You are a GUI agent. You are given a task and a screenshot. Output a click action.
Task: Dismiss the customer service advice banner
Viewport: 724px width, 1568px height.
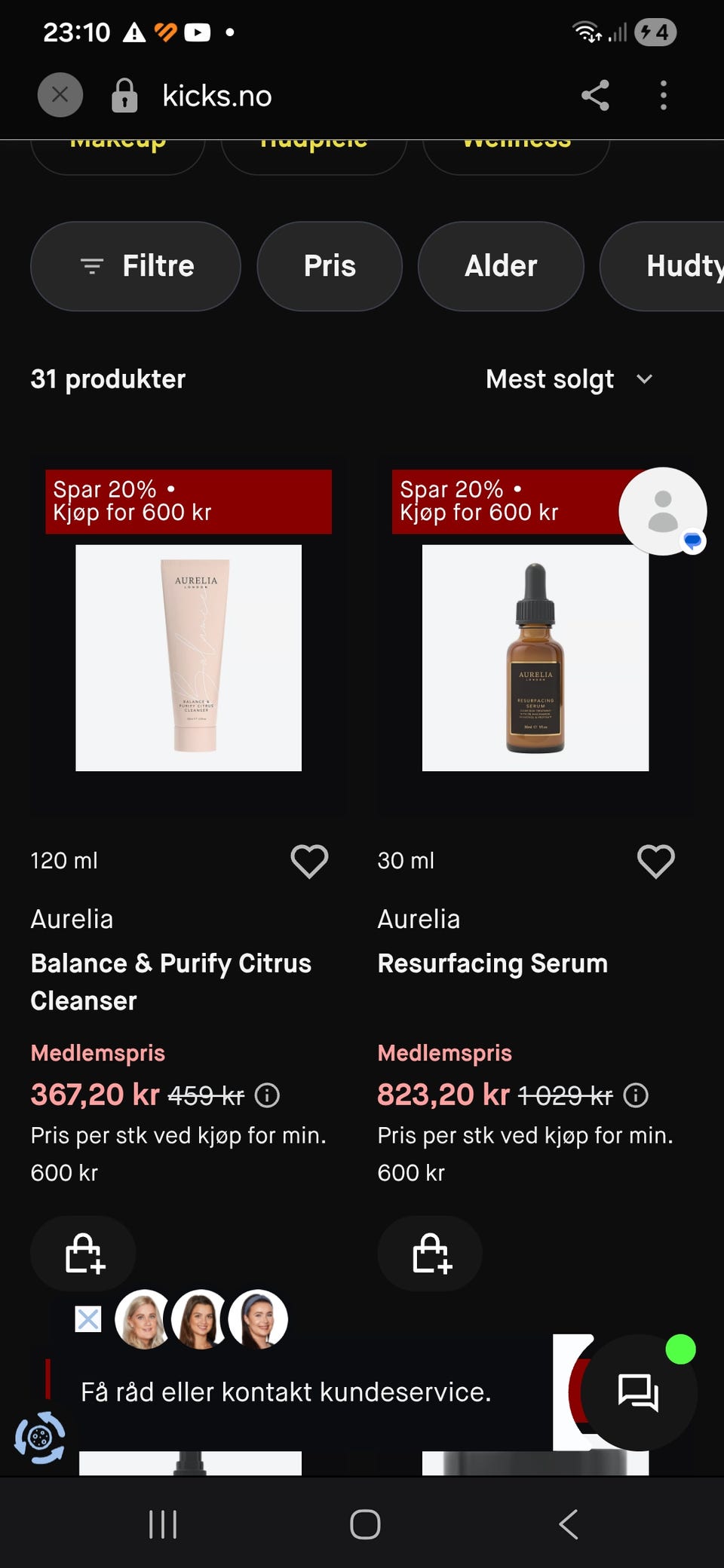[x=88, y=1319]
